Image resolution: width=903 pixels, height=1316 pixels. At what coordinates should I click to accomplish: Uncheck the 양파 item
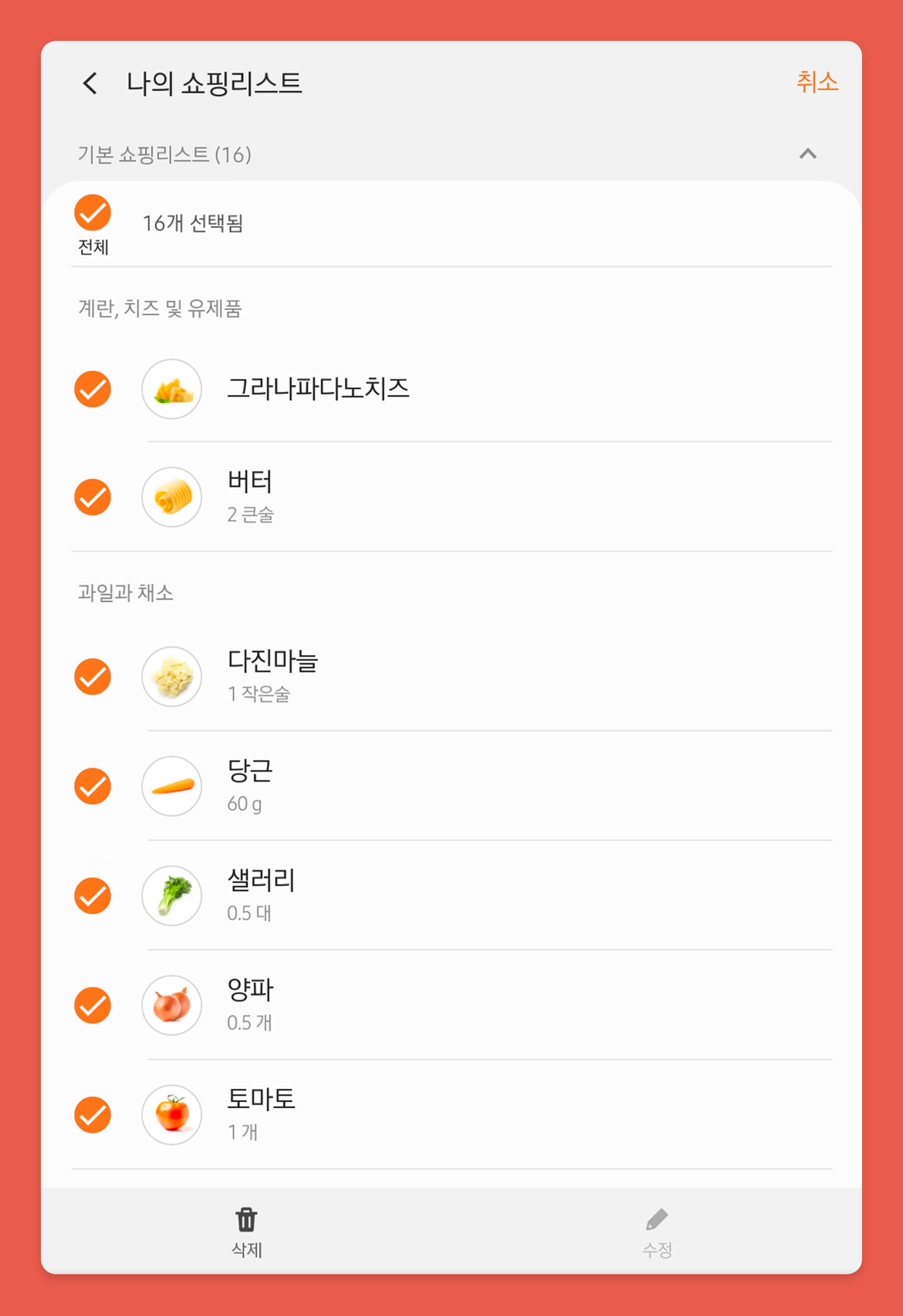tap(94, 1006)
